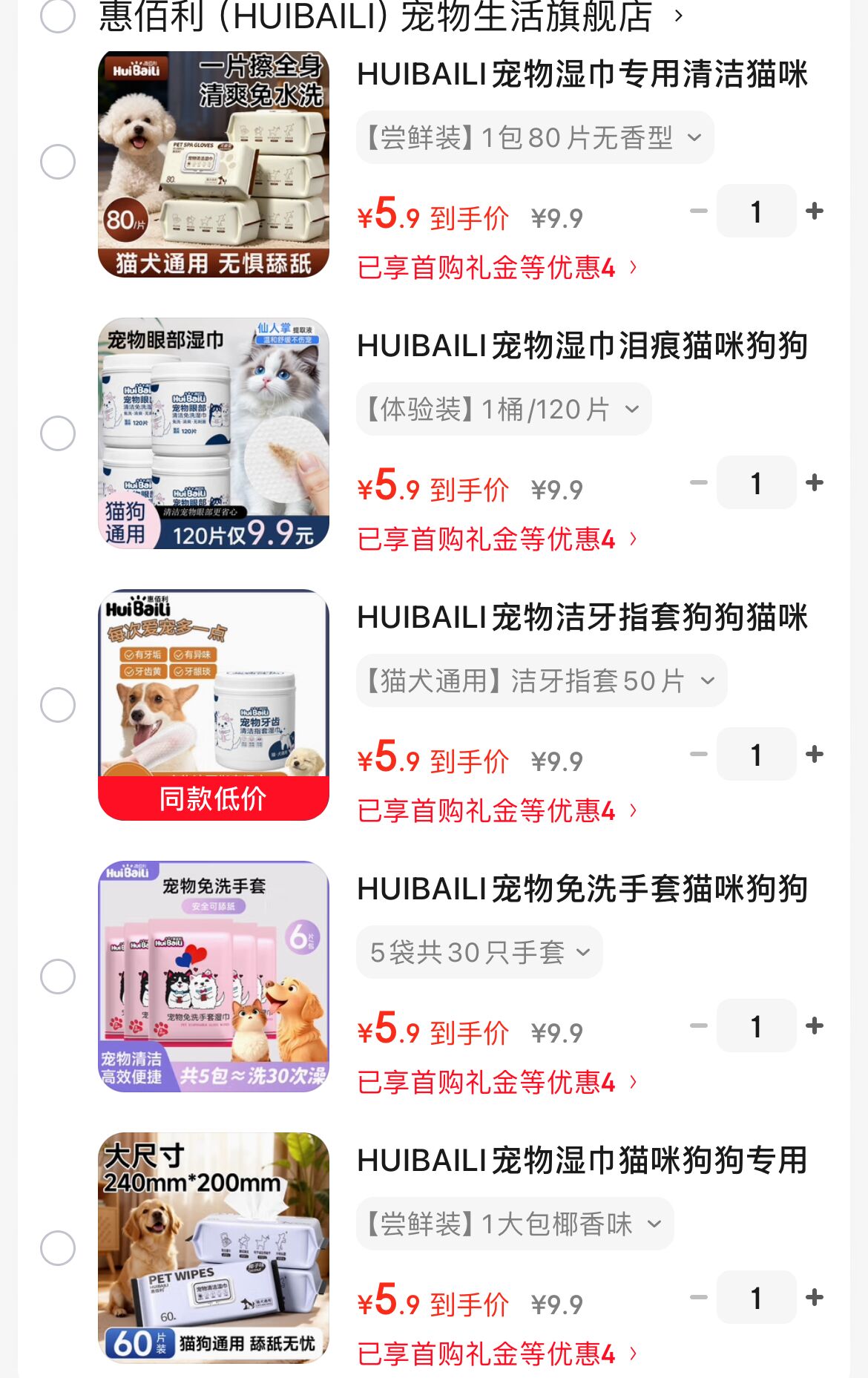The height and width of the screenshot is (1378, 868).
Task: Select the 宠物洁牙指套狗狗猫咪 item
Action: [58, 705]
